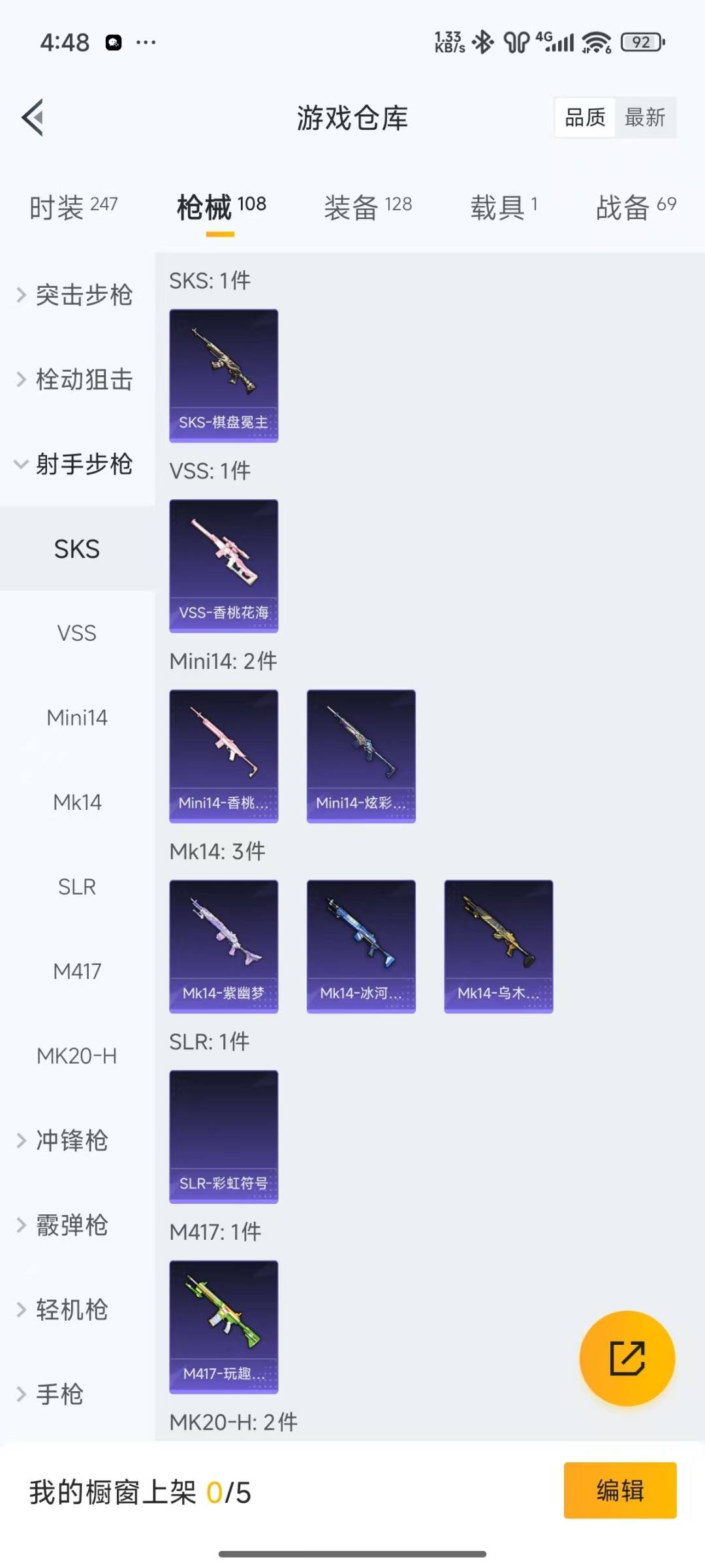Tap the yellow share floating button

point(627,1358)
